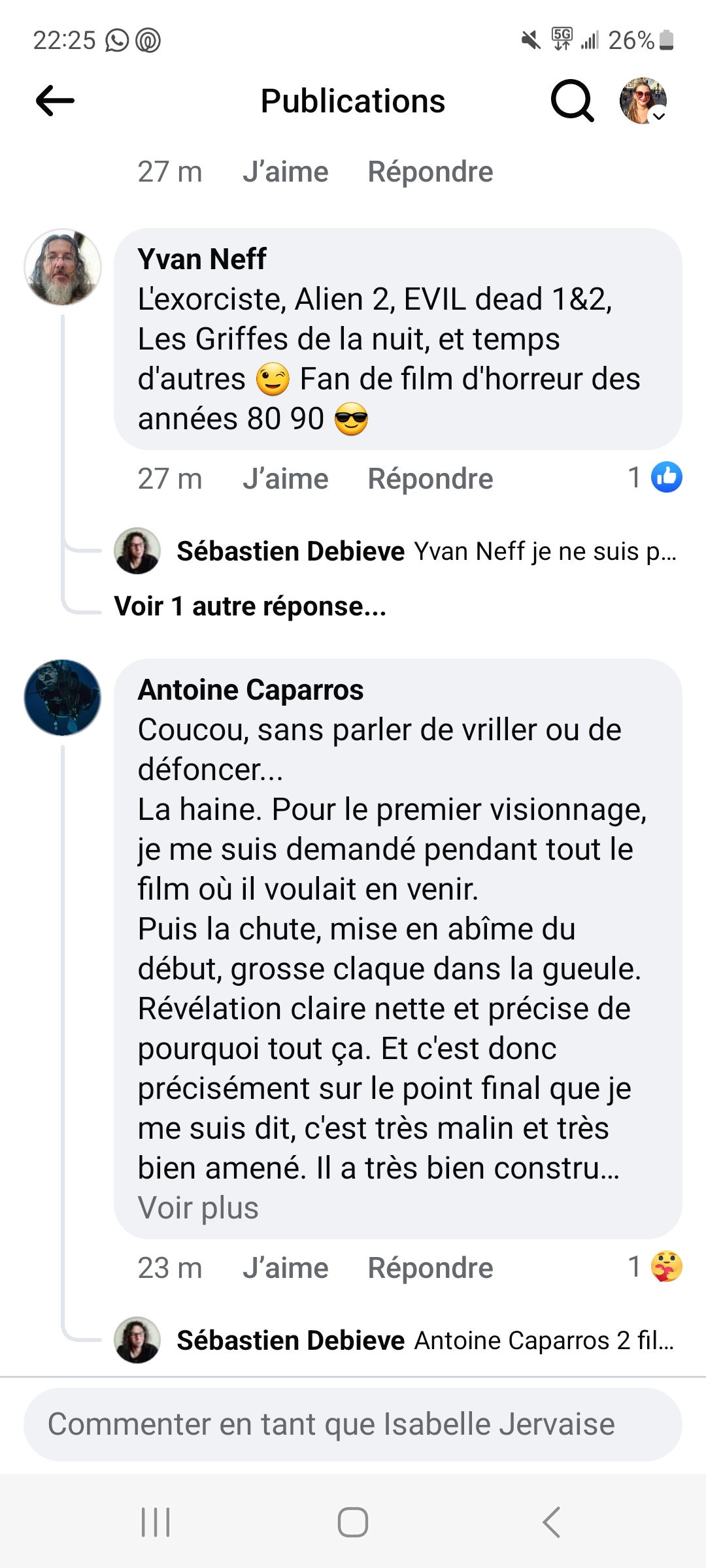Open Antoine Caparros's profile picture
Viewport: 706px width, 1568px height.
(x=63, y=698)
